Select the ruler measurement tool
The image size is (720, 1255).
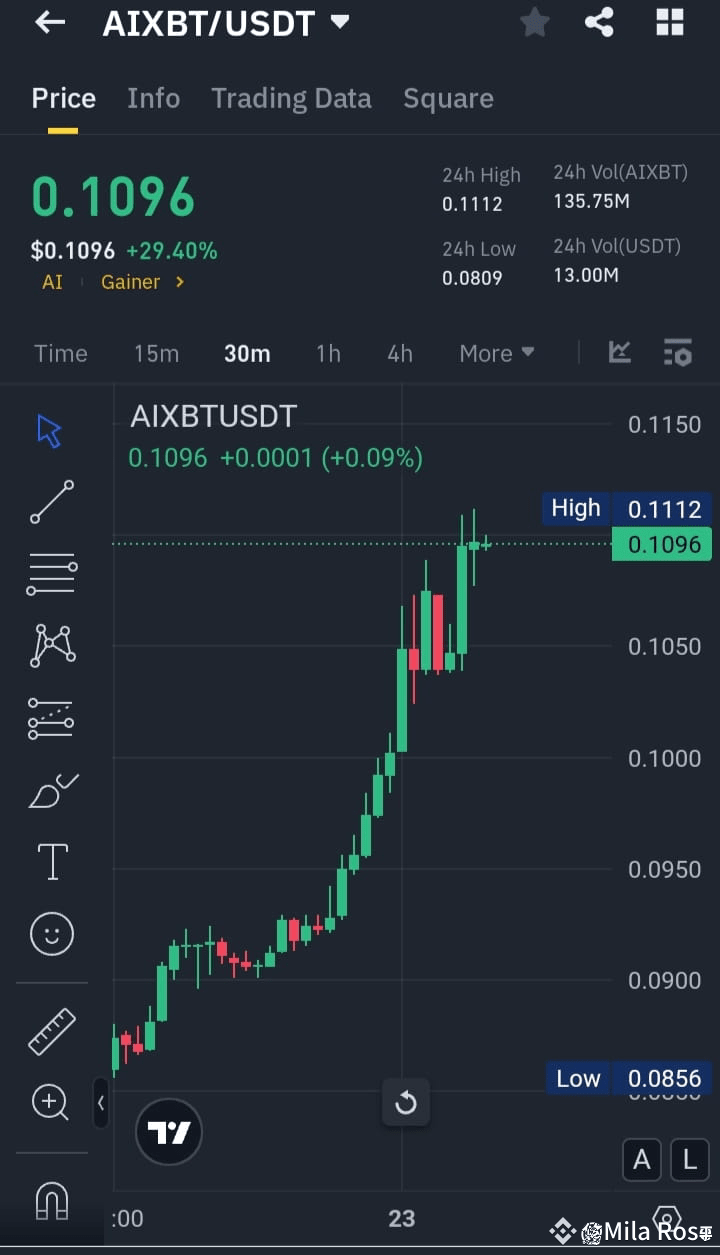(50, 1030)
